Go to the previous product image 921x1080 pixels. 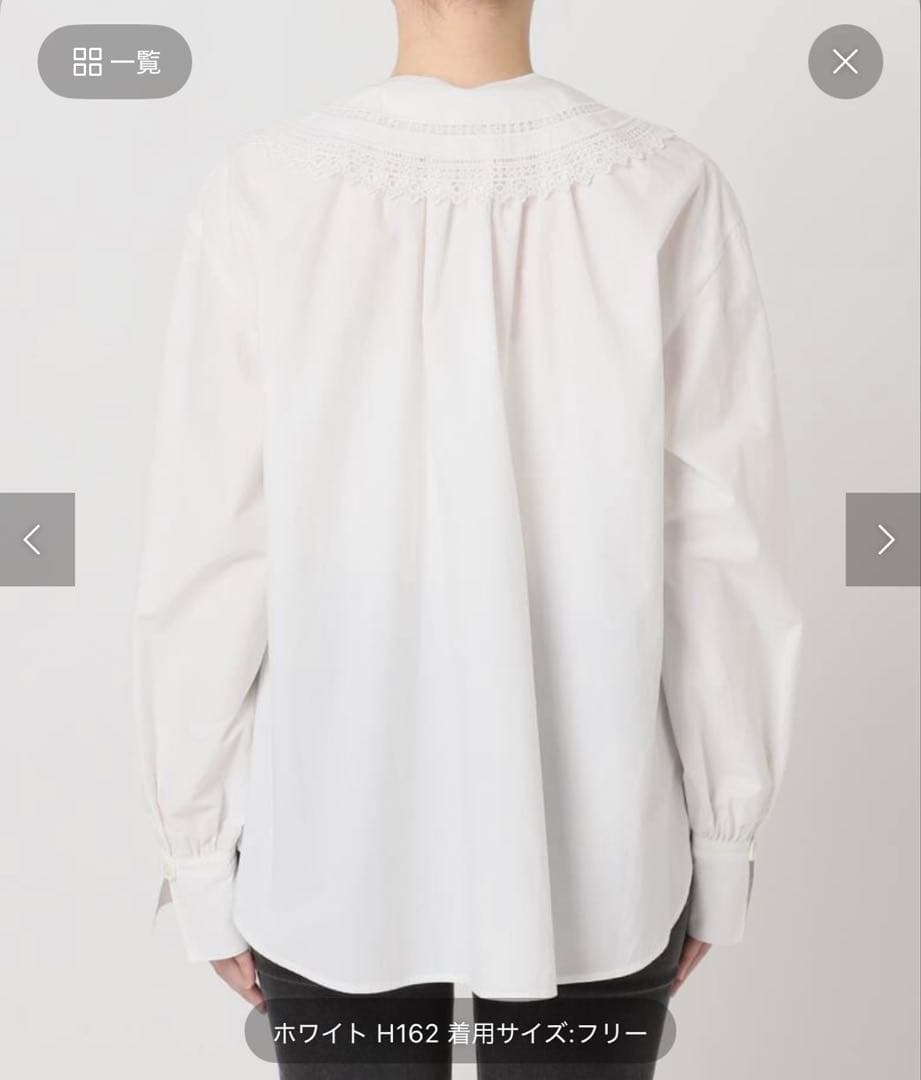tap(36, 539)
